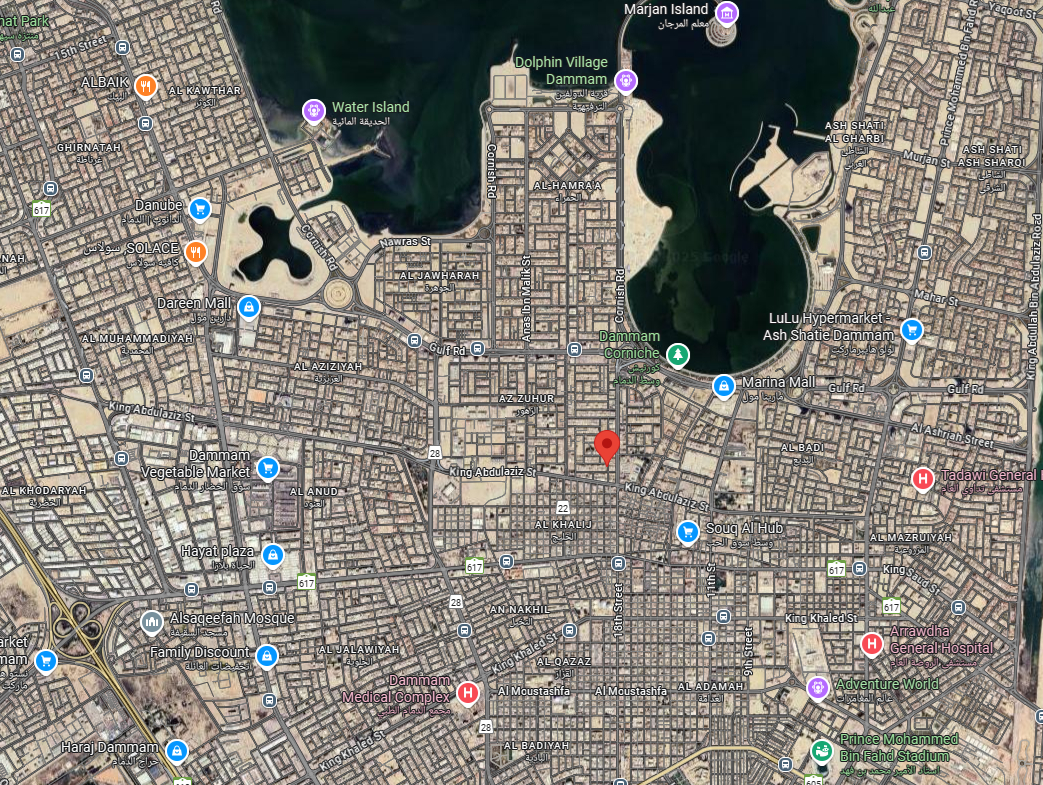
Task: Open the Souq Al Hub marker
Action: [687, 531]
